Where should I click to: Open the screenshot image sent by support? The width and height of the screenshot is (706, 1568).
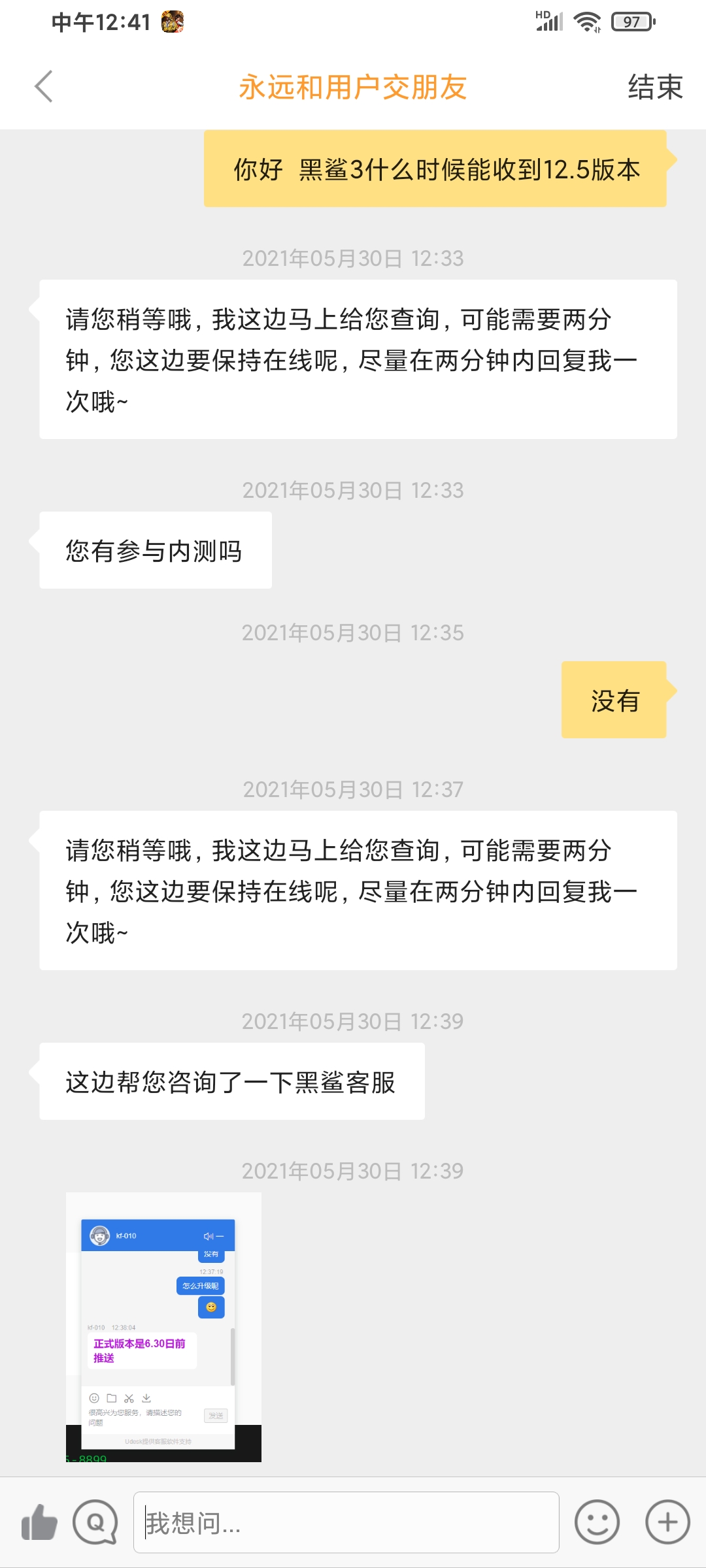163,1326
